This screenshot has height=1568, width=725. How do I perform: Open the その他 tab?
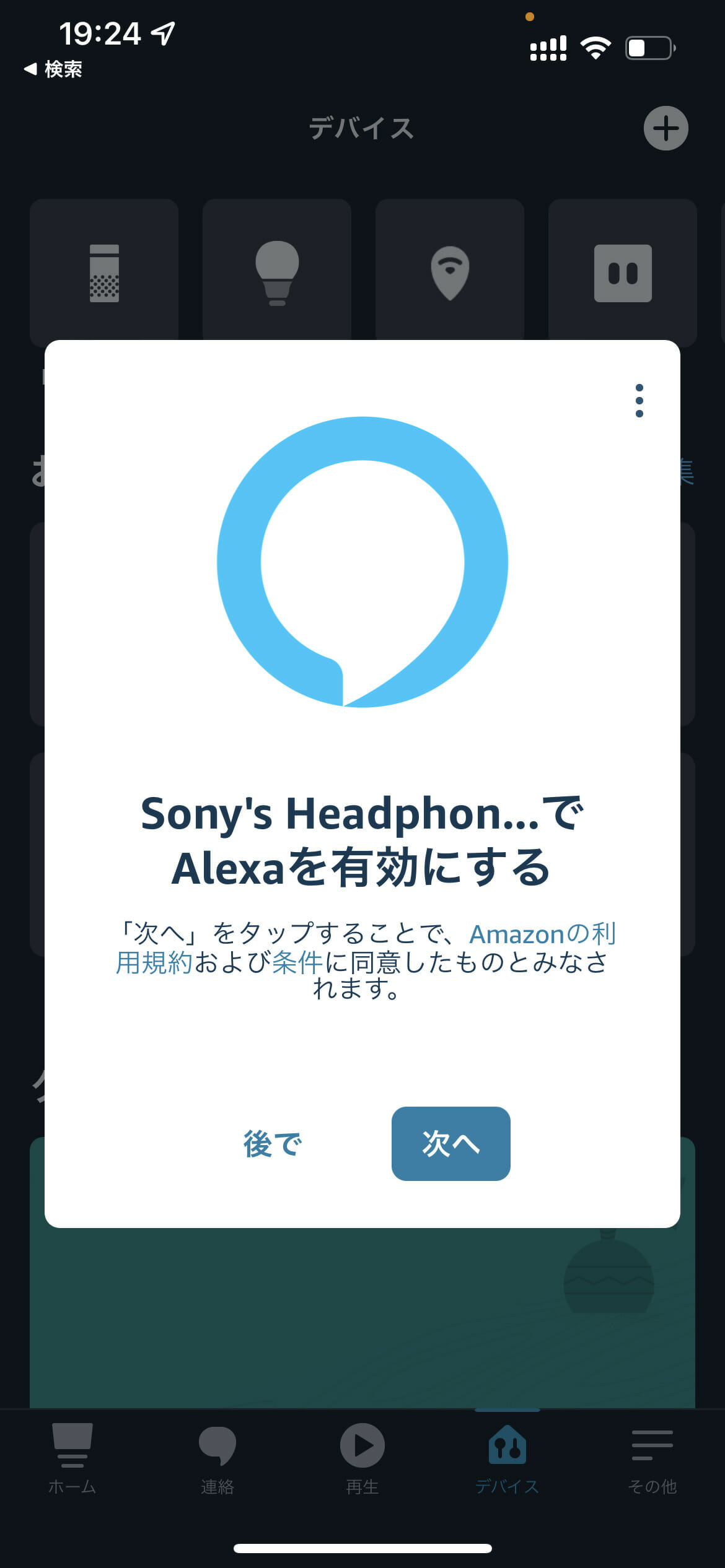click(x=652, y=1457)
